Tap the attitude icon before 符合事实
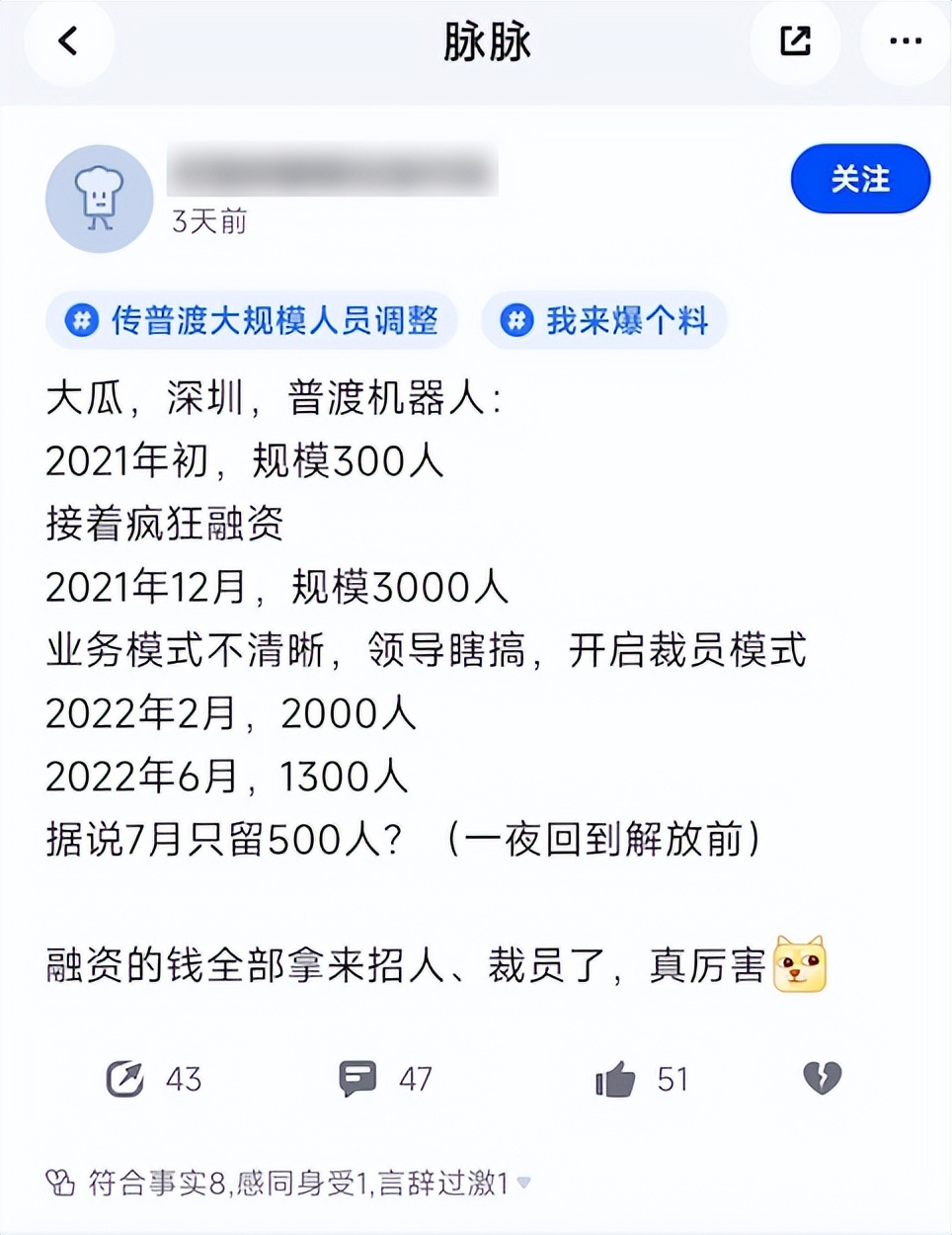 click(x=61, y=1181)
